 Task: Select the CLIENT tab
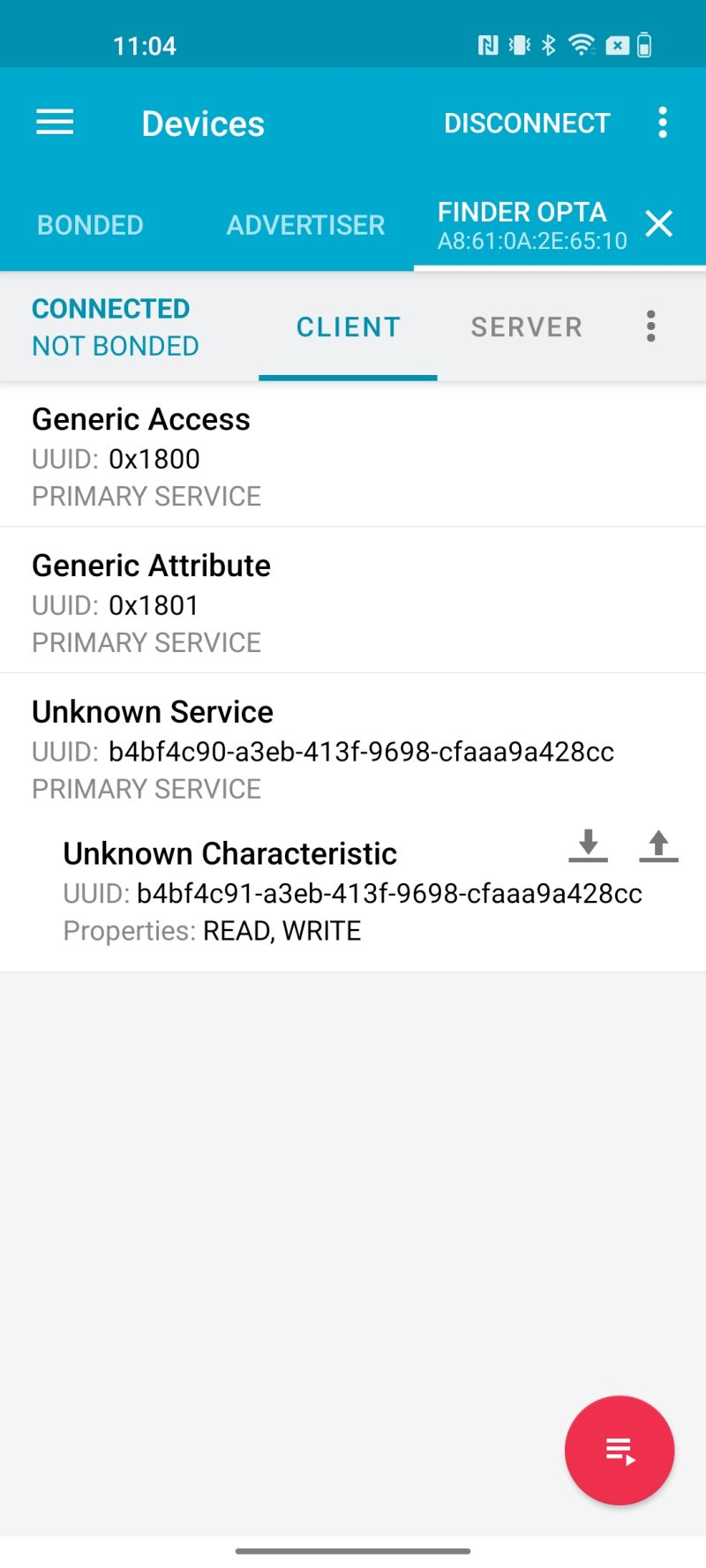pos(348,326)
